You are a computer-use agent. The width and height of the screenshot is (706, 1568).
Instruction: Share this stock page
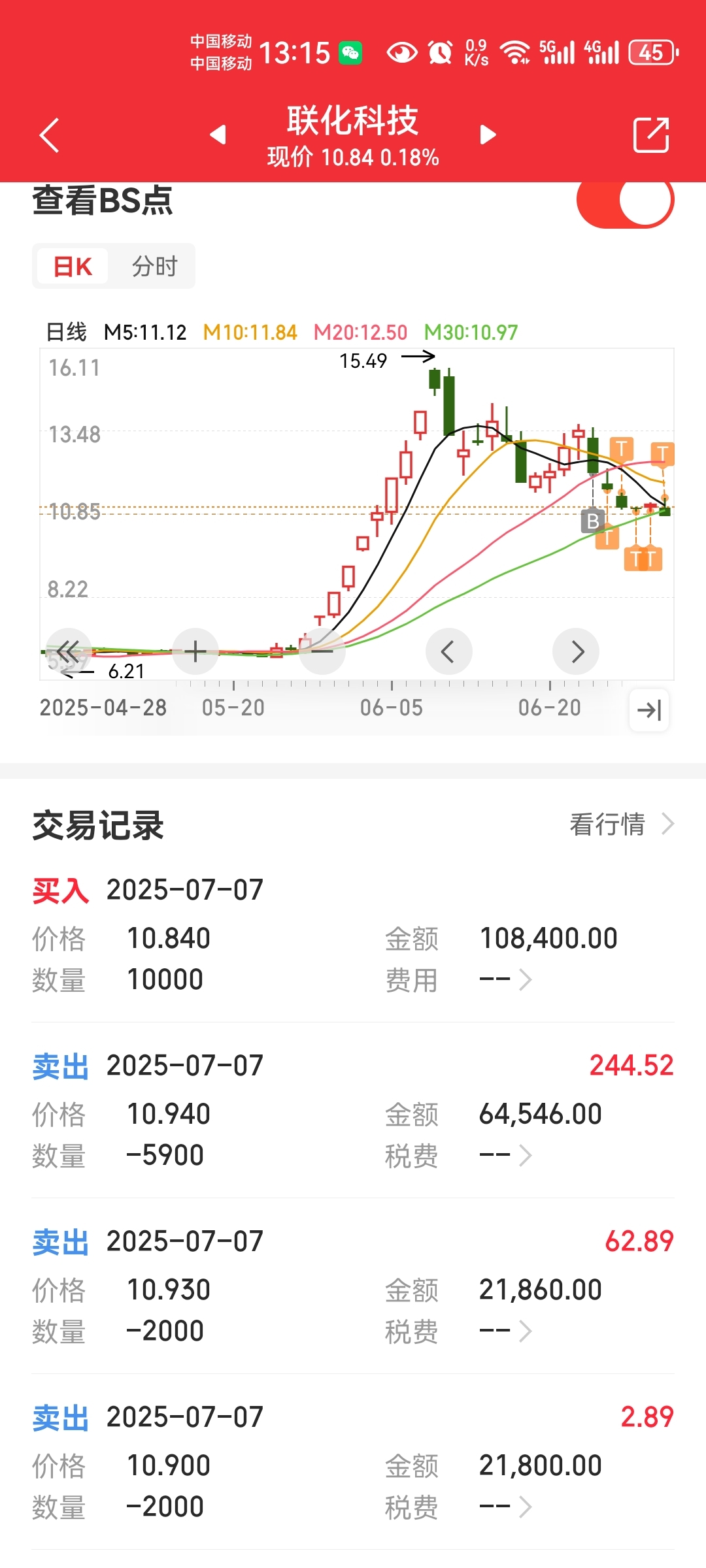(651, 135)
